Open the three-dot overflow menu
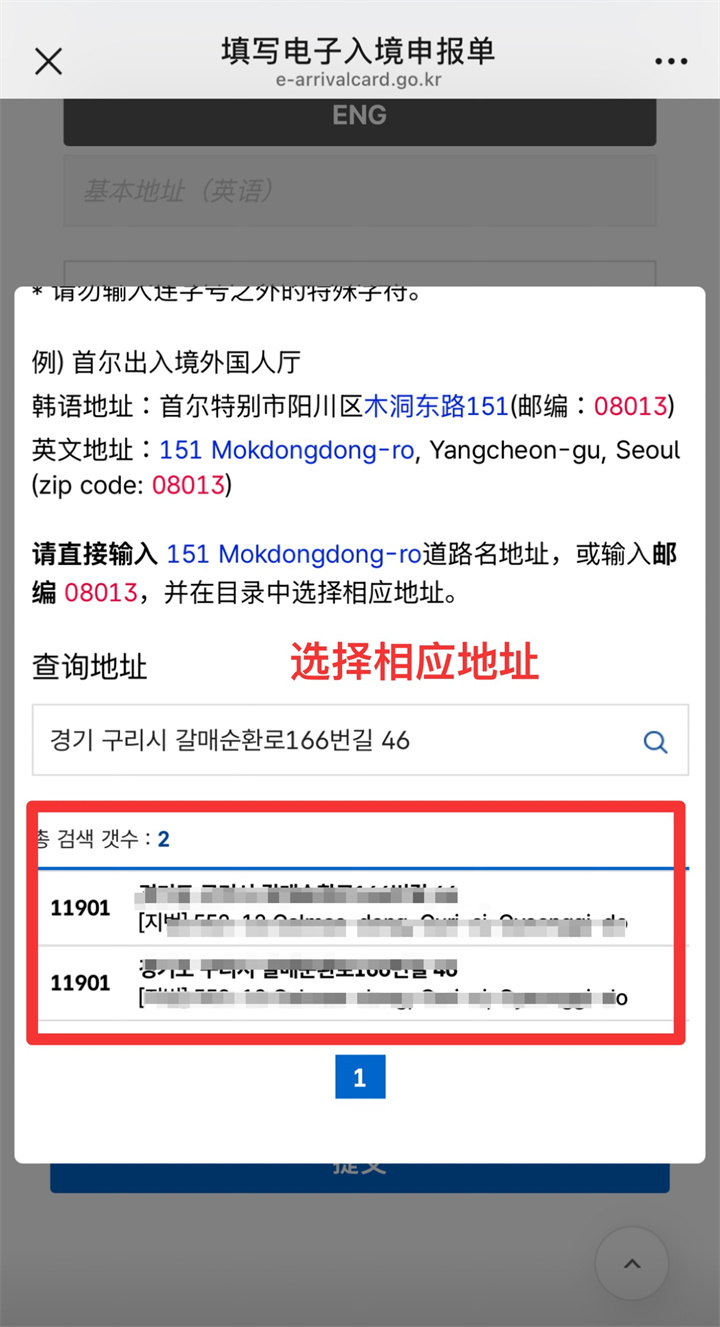720x1327 pixels. click(x=671, y=62)
